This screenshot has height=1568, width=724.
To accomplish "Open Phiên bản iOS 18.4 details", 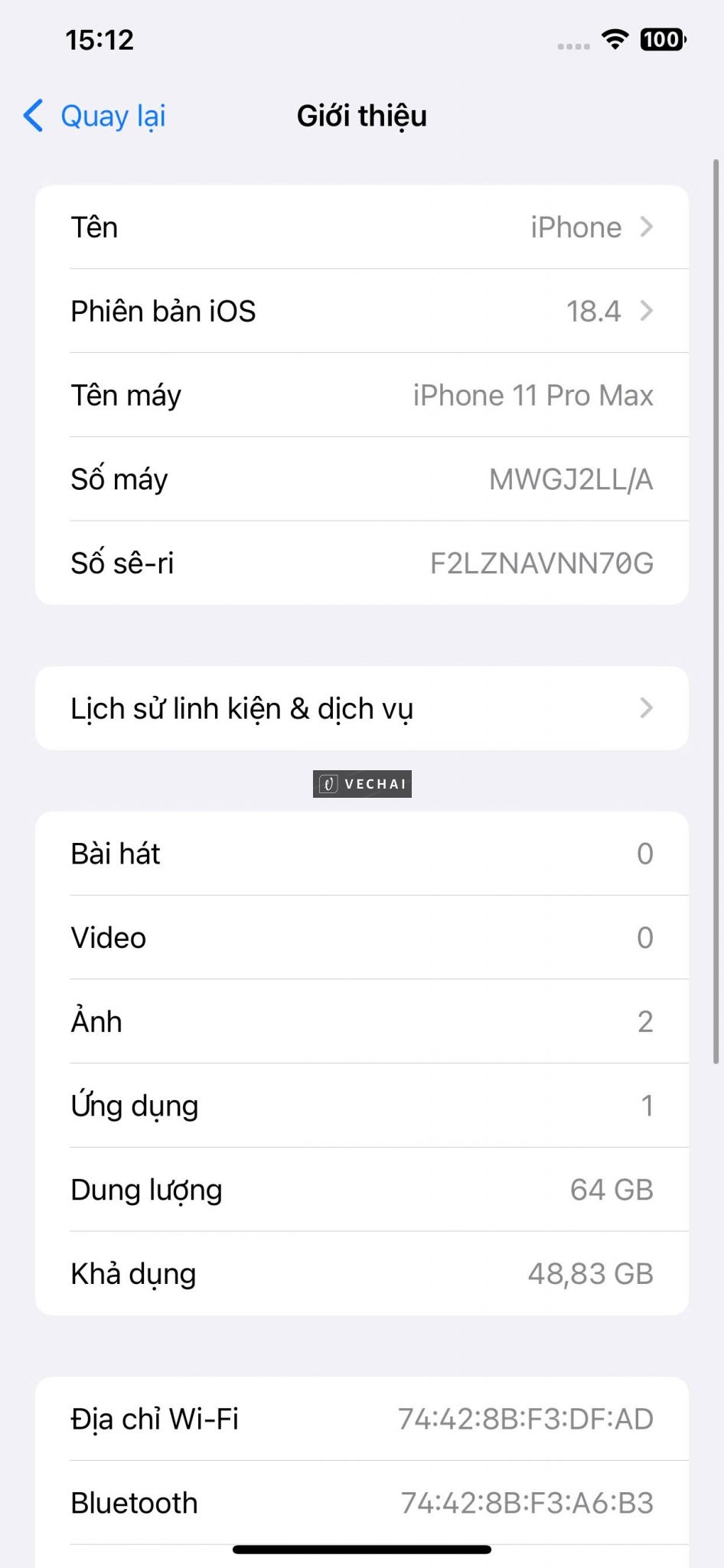I will coord(361,312).
